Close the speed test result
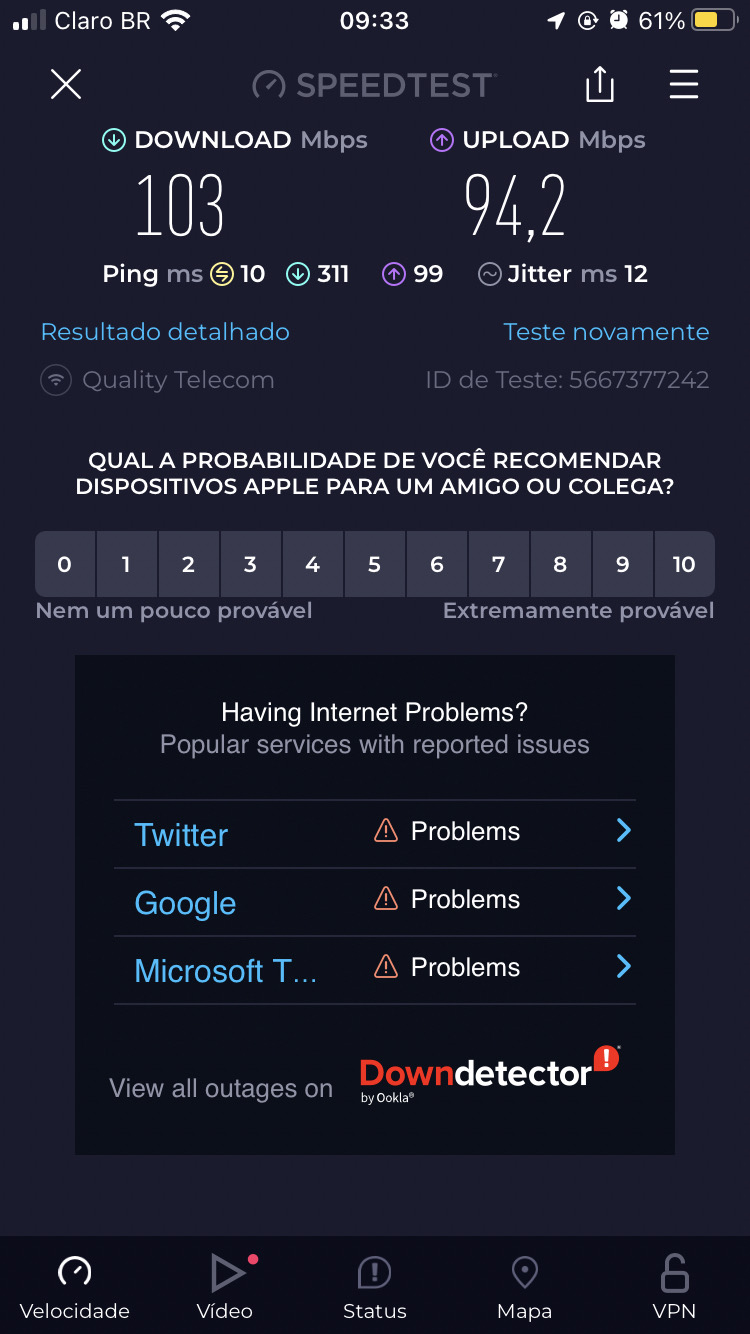Viewport: 750px width, 1334px height. (x=66, y=85)
